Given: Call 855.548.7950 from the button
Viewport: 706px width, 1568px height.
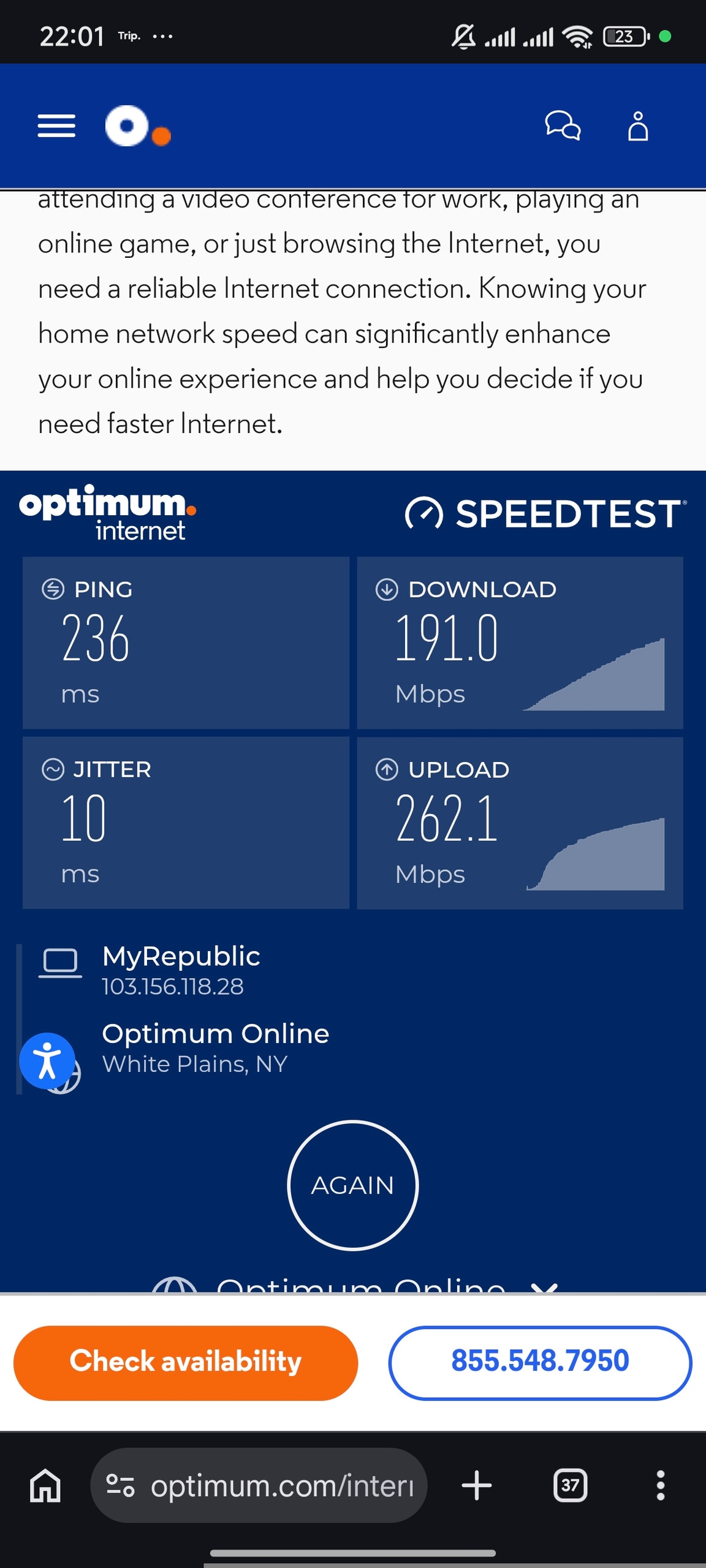Looking at the screenshot, I should (540, 1362).
